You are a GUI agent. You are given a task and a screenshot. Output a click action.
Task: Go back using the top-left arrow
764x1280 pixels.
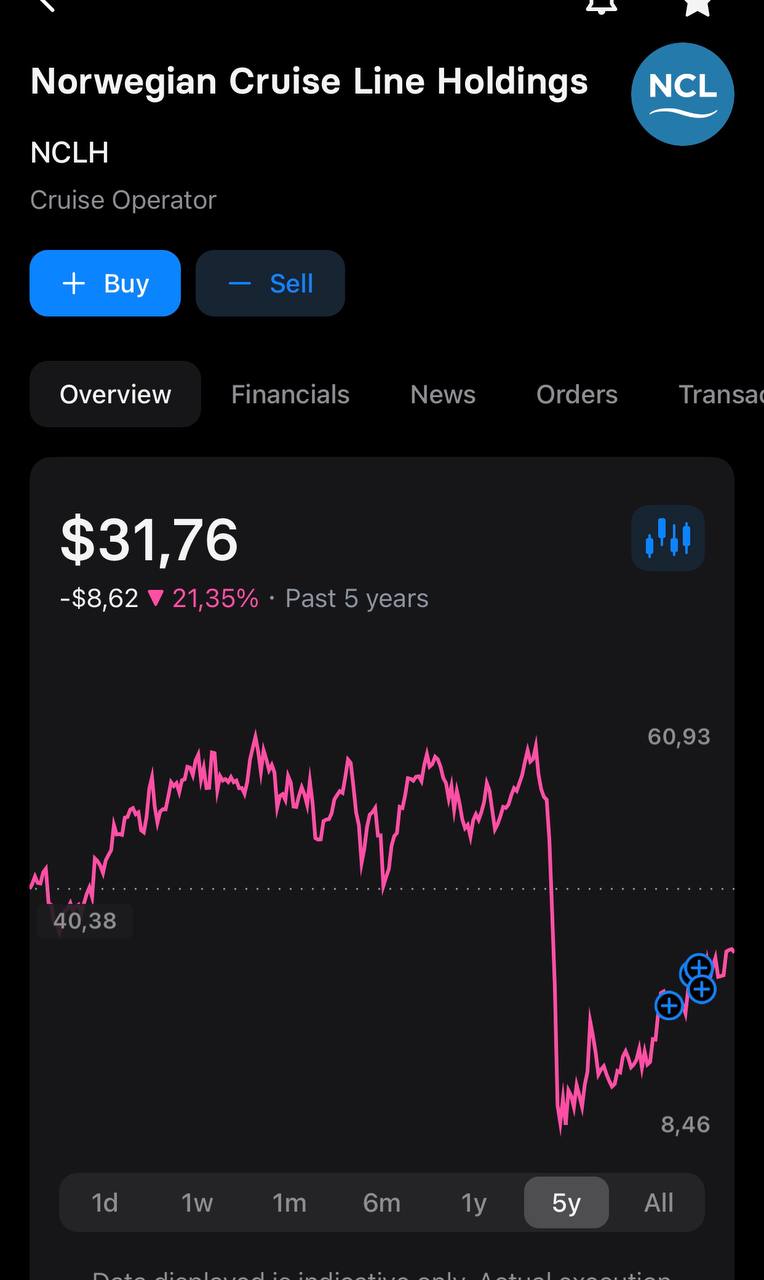click(45, 5)
